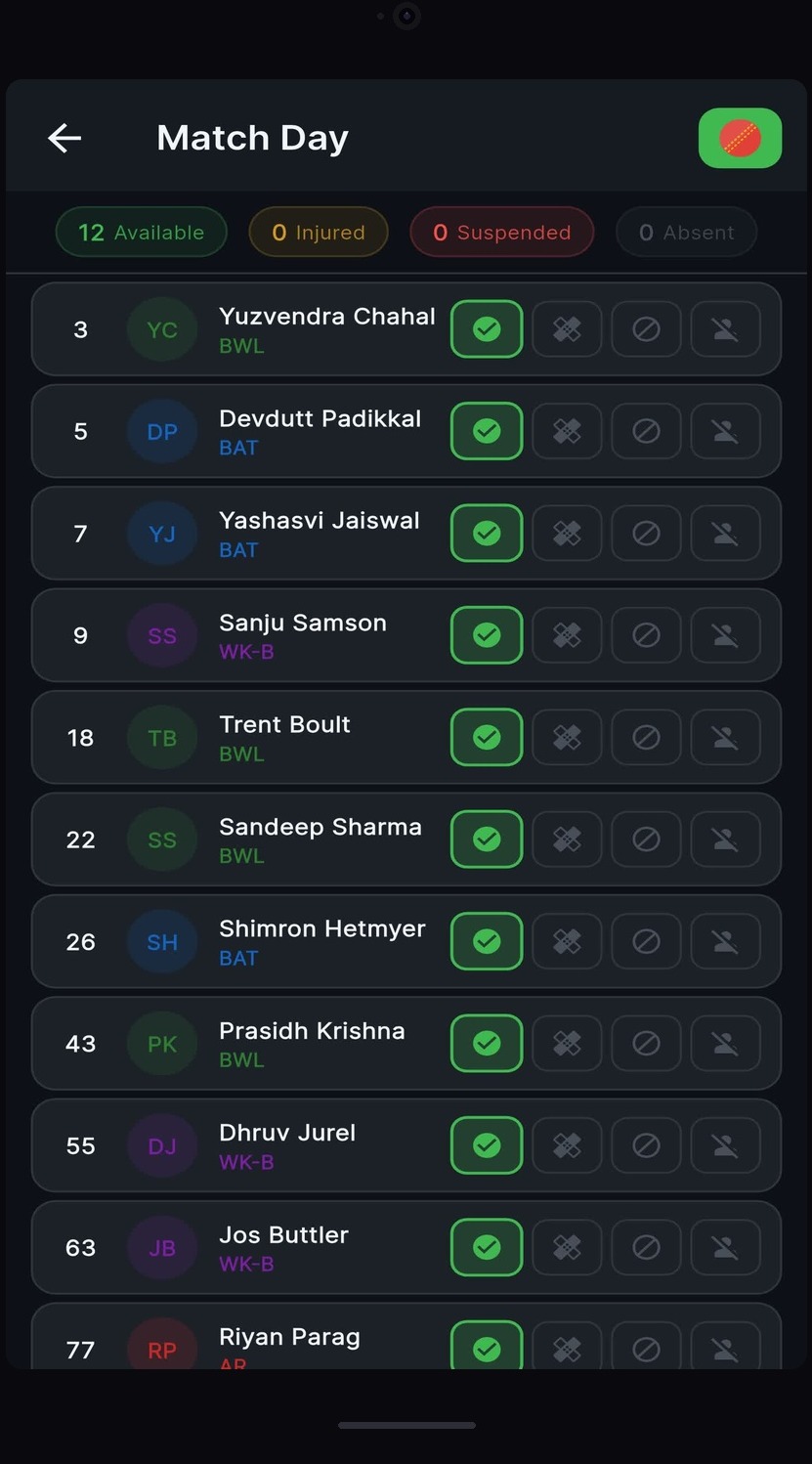Open the cricket ball icon top right
The height and width of the screenshot is (1464, 812).
click(740, 138)
